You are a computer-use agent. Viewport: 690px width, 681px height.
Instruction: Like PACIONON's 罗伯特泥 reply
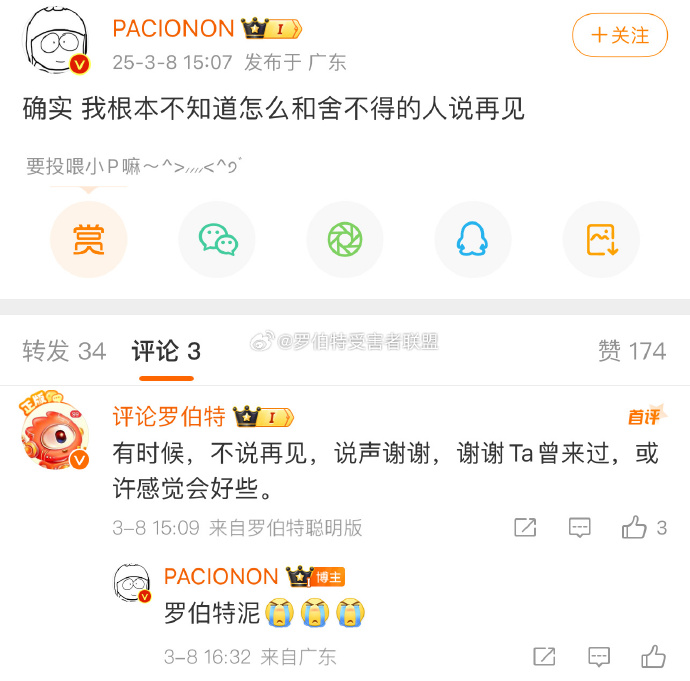tap(653, 657)
